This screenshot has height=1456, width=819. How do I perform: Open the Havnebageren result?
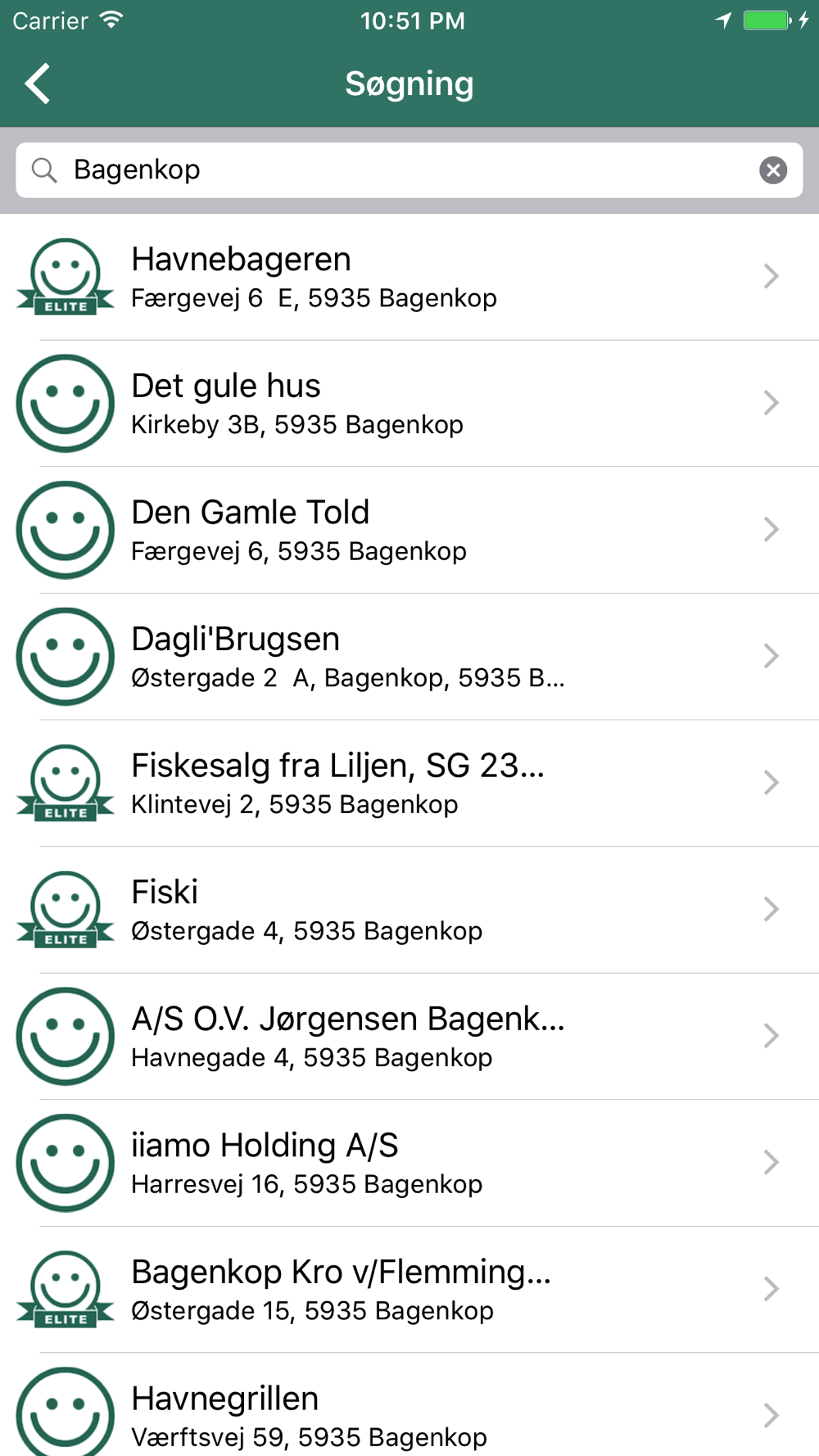(x=409, y=277)
